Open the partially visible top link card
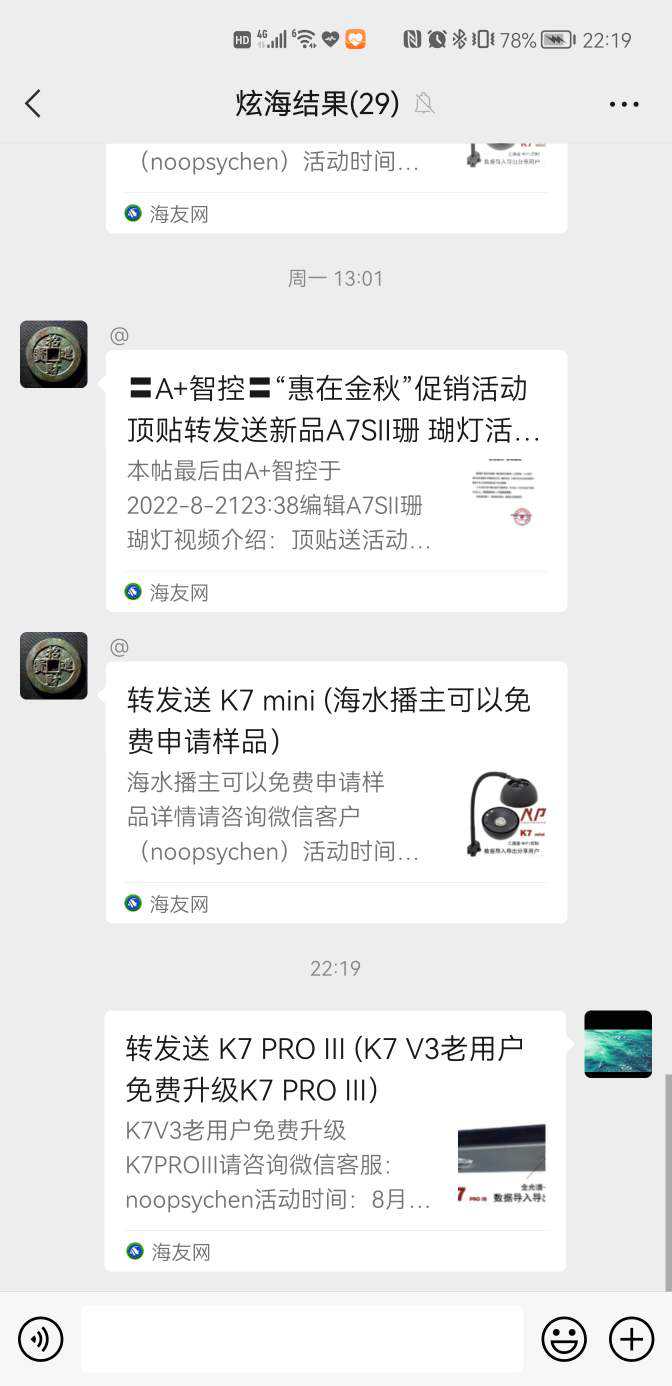The width and height of the screenshot is (672, 1386). tap(336, 185)
